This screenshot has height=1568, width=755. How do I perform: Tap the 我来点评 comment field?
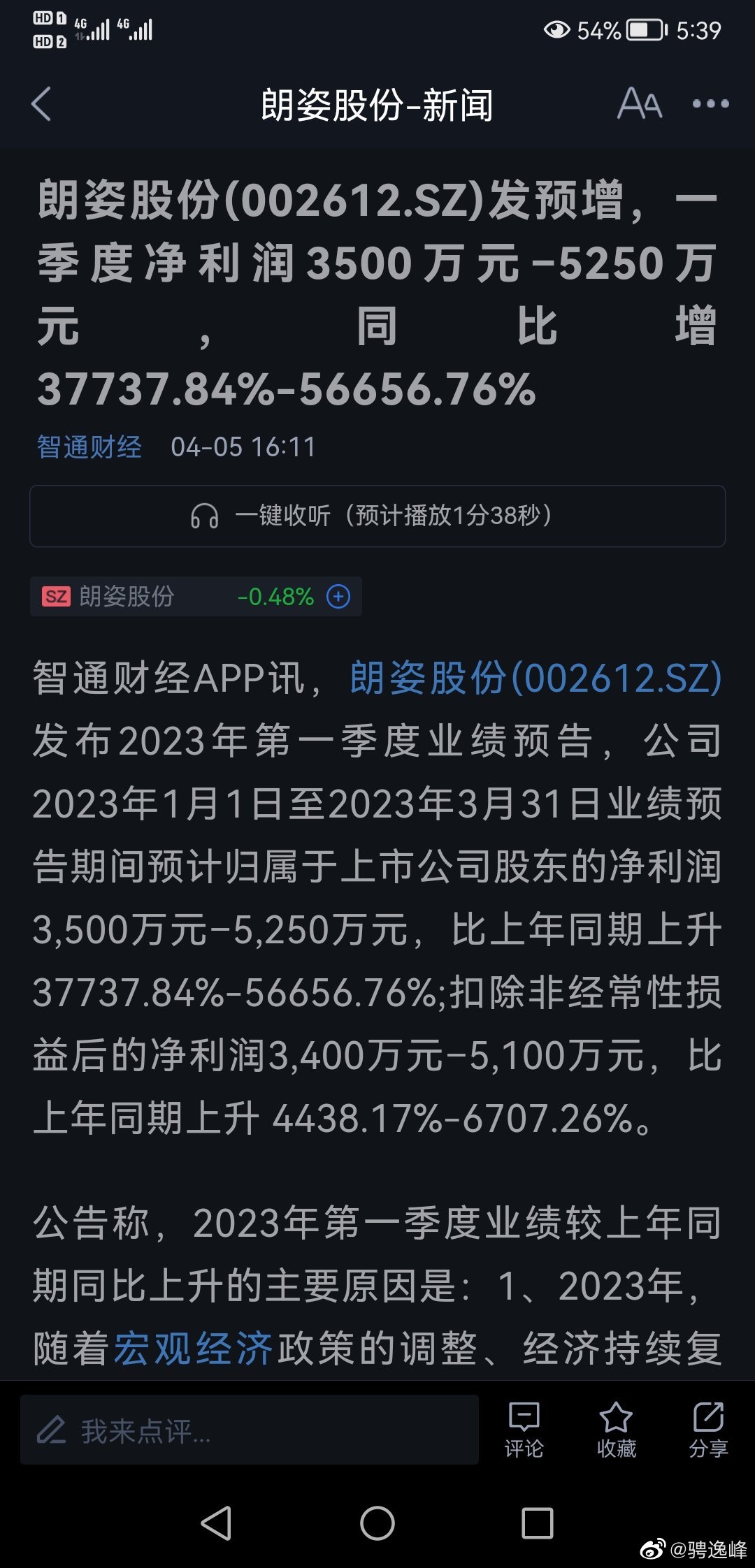(x=249, y=1430)
